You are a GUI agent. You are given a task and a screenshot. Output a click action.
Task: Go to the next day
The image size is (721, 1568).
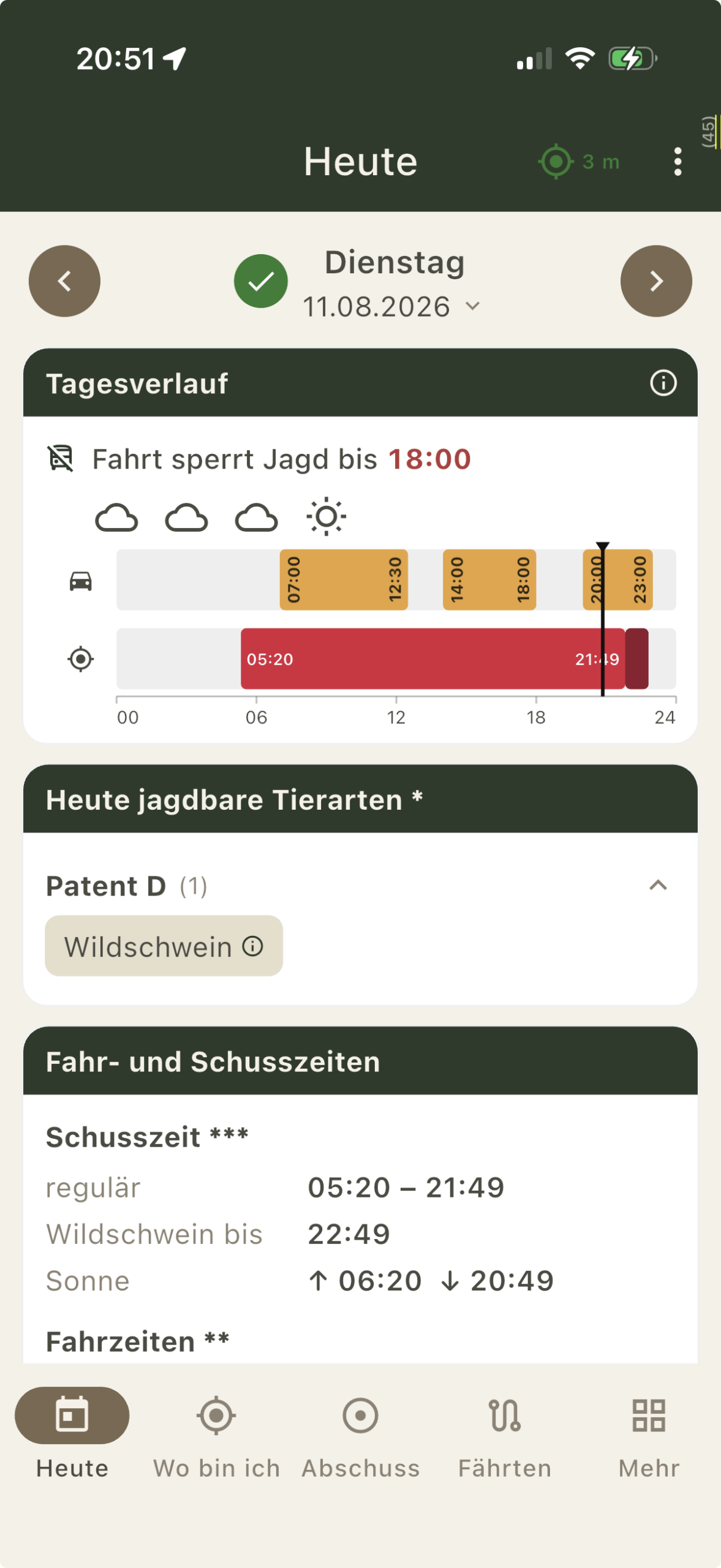tap(656, 281)
